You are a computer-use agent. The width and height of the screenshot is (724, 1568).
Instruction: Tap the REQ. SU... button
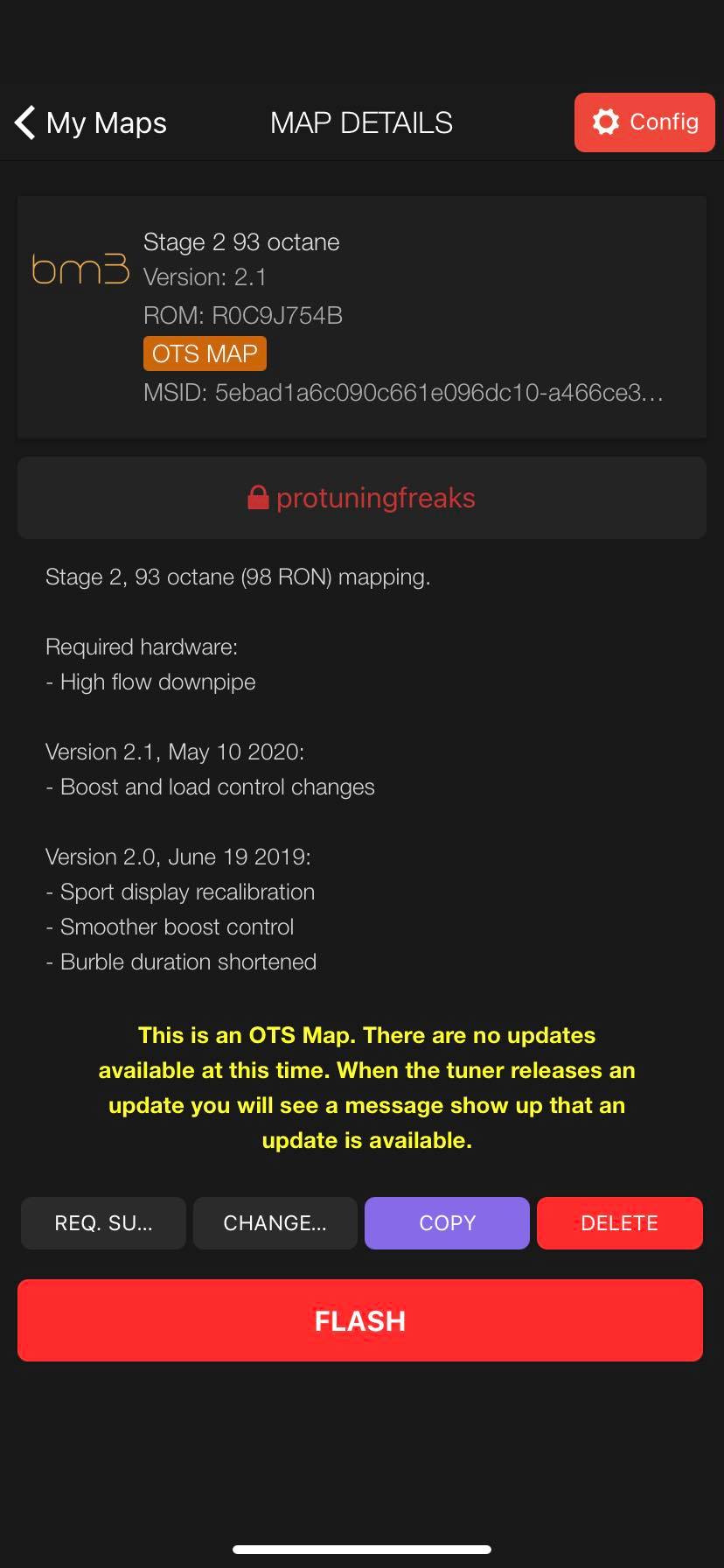[103, 1223]
